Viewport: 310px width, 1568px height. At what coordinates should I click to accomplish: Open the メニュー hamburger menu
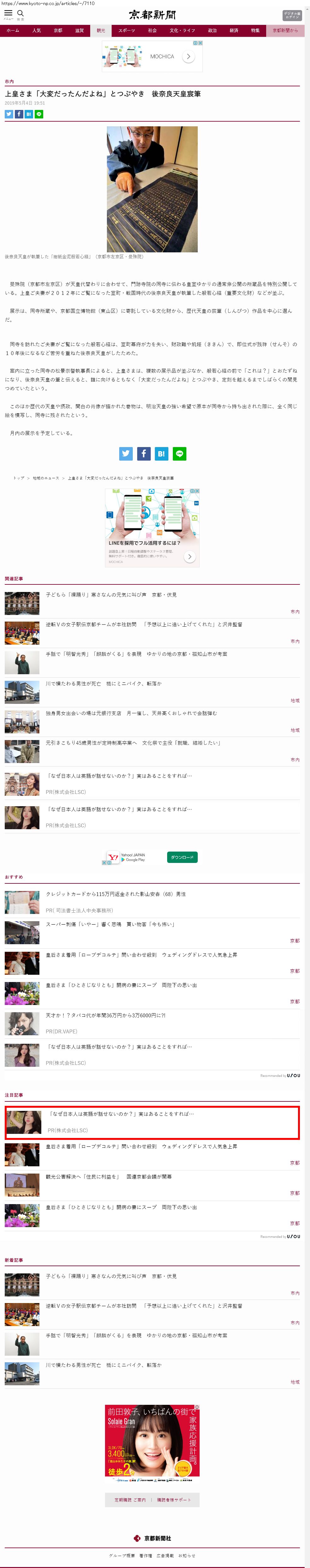click(x=9, y=14)
